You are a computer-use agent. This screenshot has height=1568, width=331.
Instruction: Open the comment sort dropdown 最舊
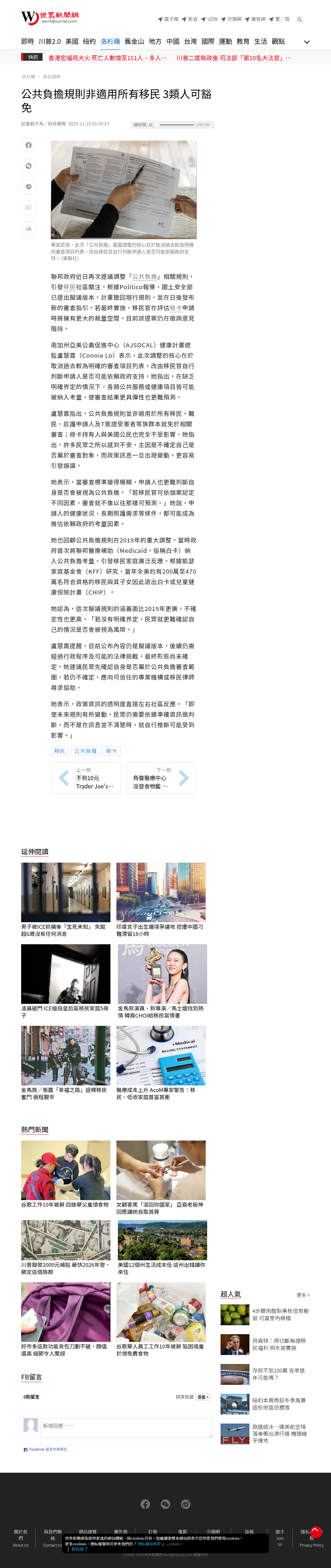pos(203,1397)
